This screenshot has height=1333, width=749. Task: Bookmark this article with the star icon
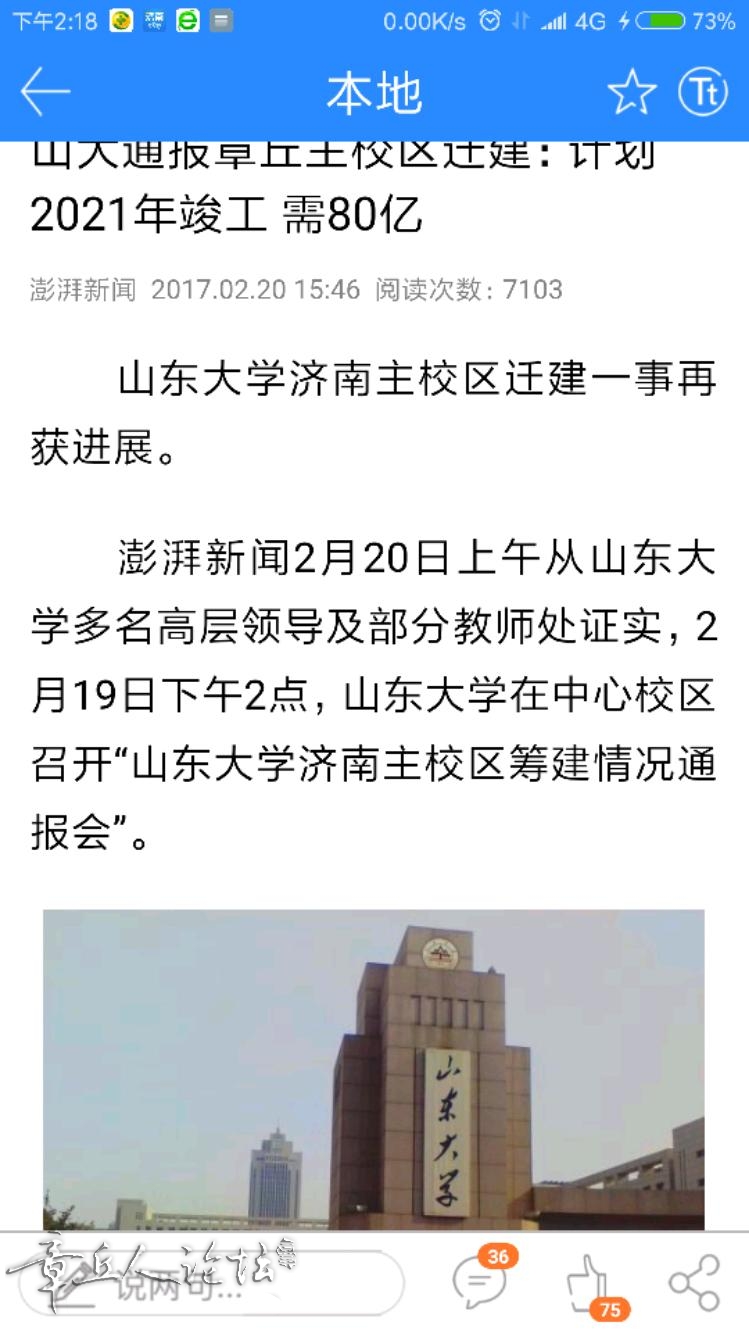(632, 93)
